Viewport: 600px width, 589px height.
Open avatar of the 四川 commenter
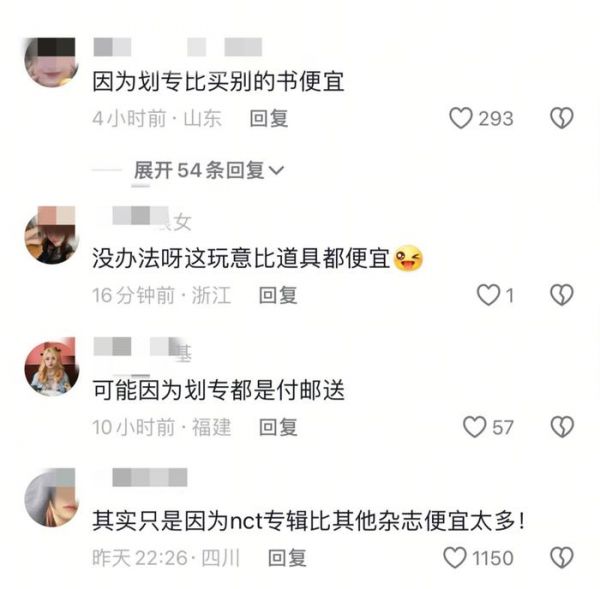[50, 496]
